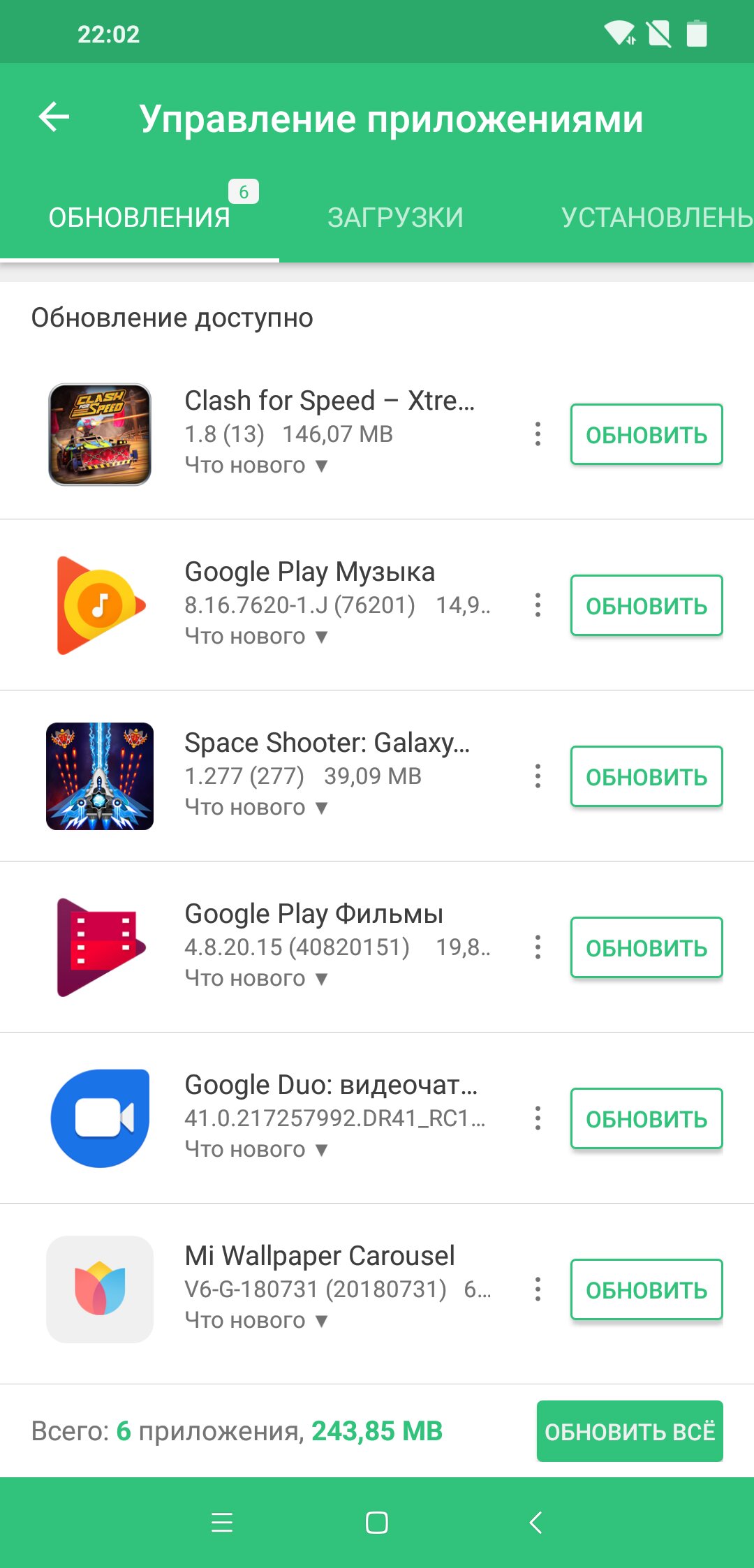
Task: Open the Mi Wallpaper Carousel app entry
Action: 319,1257
